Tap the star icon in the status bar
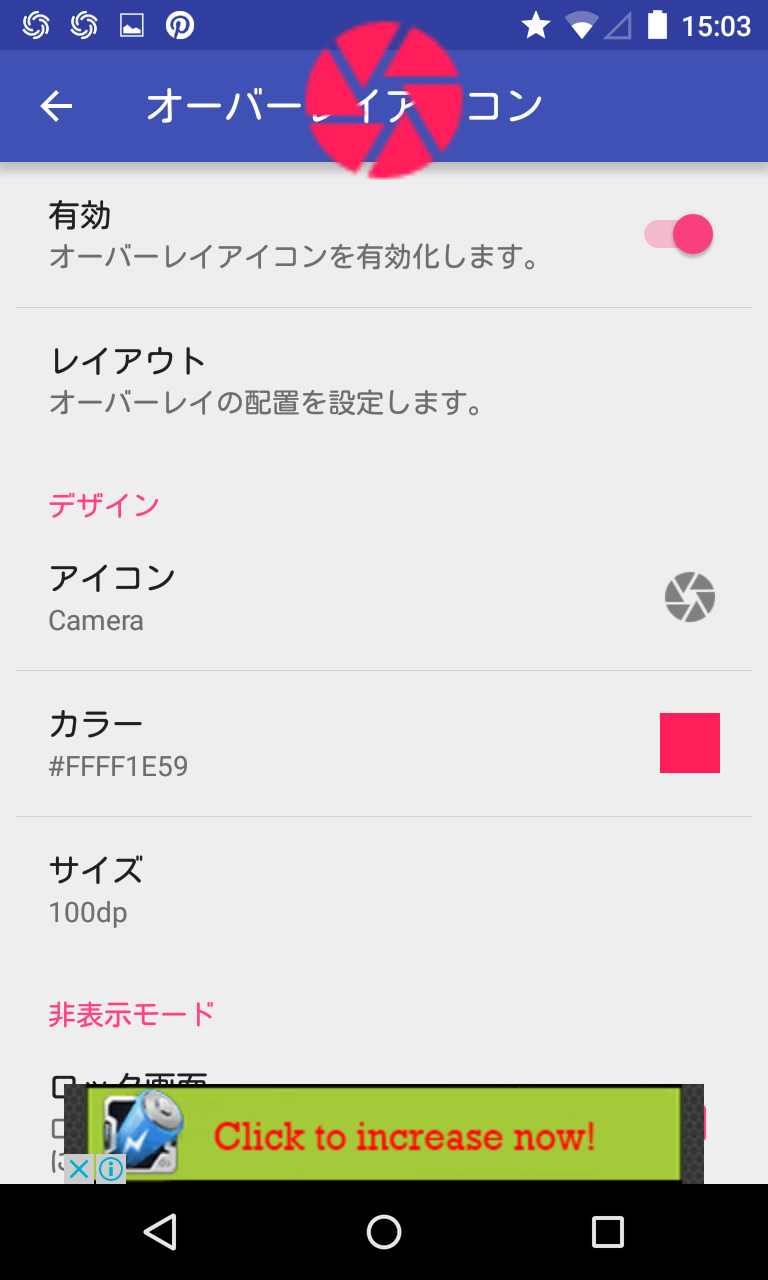768x1280 pixels. 534,24
